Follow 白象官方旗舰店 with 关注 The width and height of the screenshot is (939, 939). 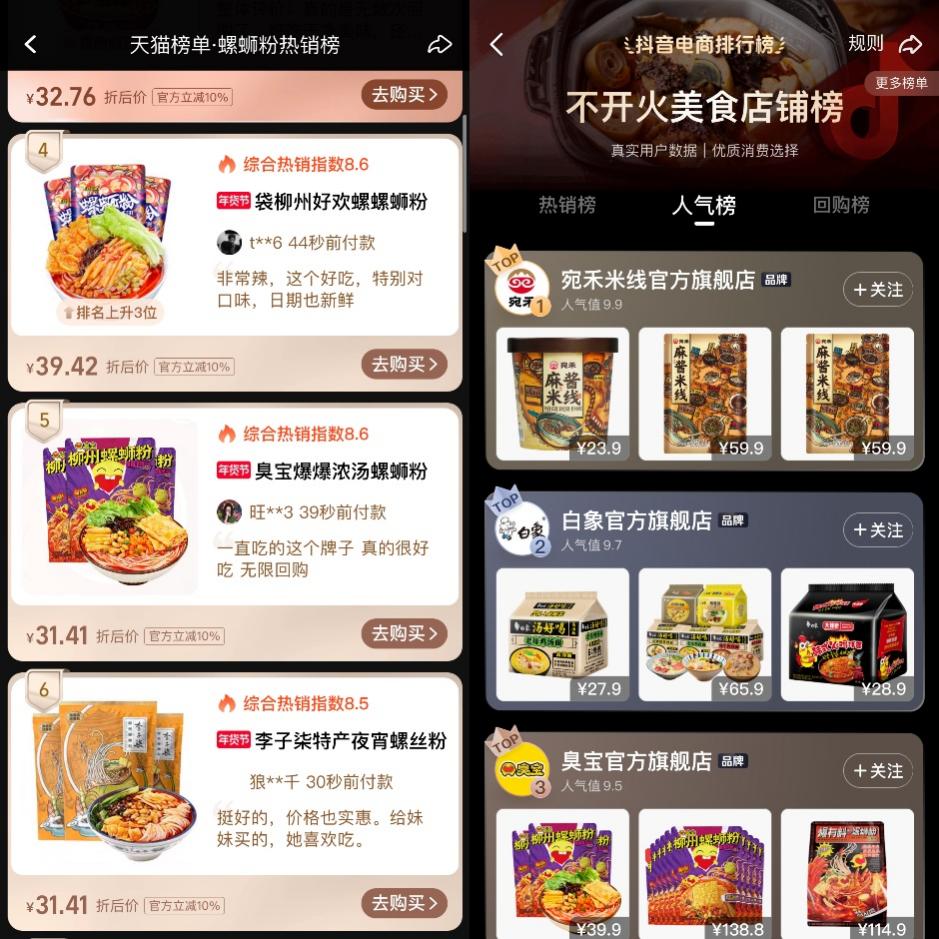(x=877, y=530)
